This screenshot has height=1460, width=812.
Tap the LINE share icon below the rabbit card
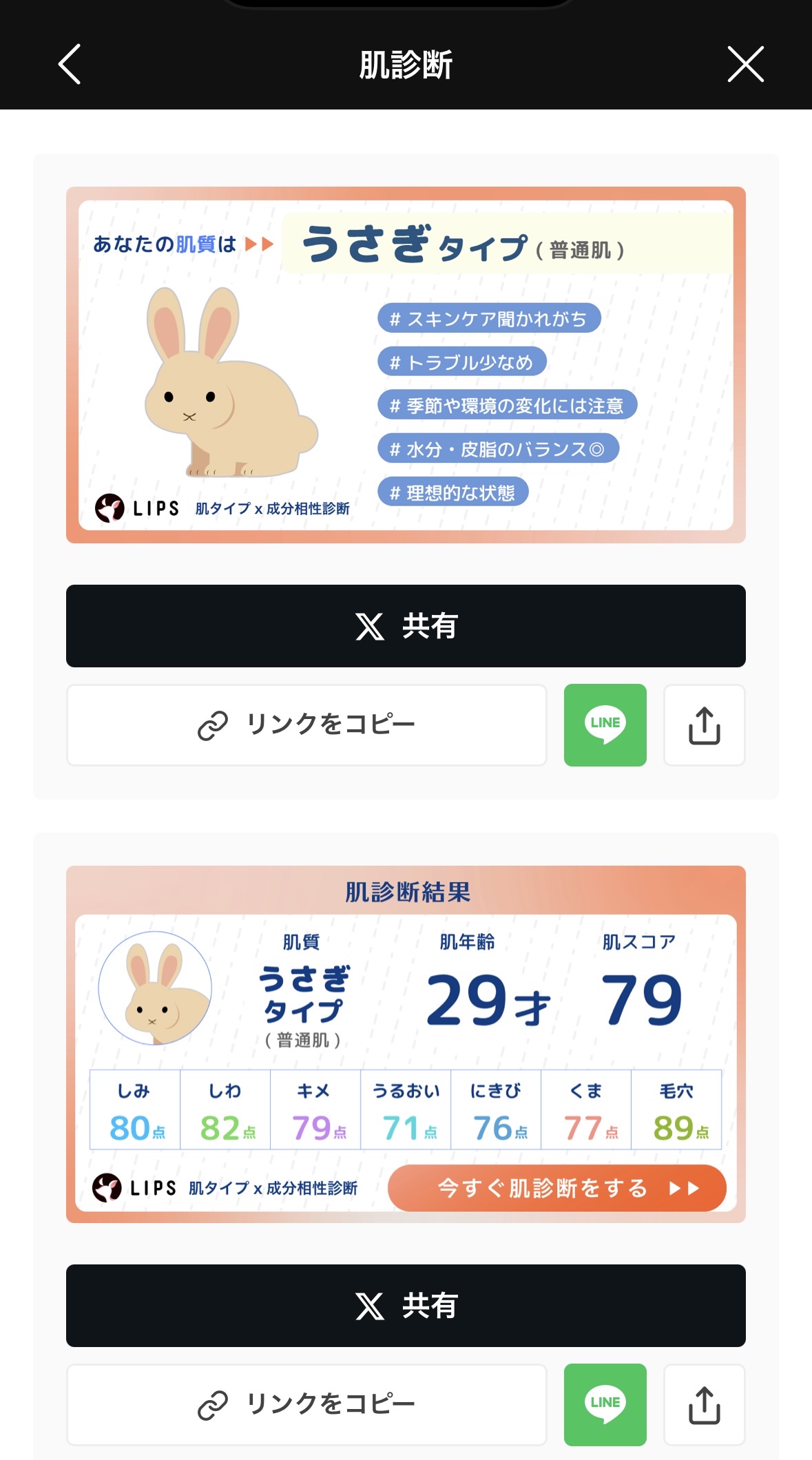tap(605, 725)
